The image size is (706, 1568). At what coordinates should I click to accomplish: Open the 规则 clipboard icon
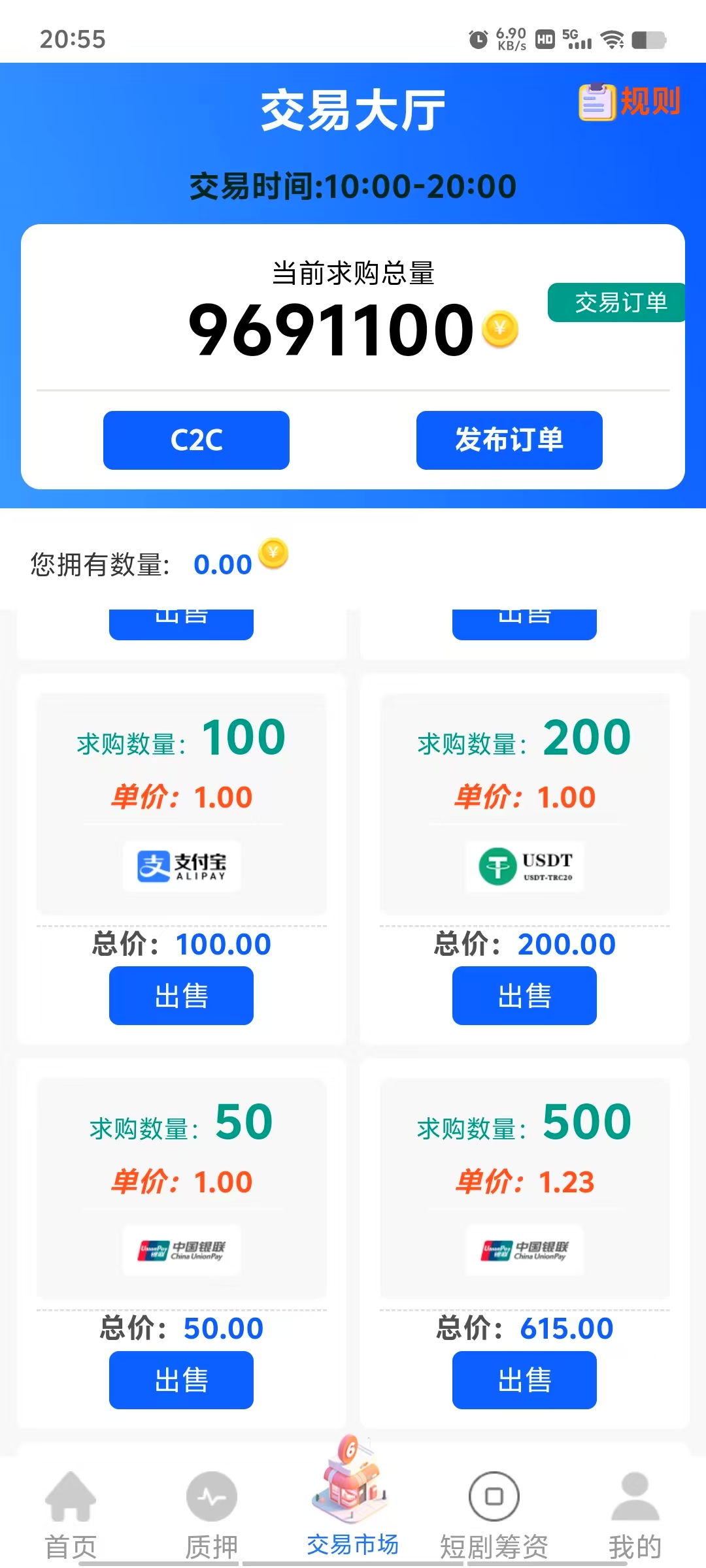[598, 101]
